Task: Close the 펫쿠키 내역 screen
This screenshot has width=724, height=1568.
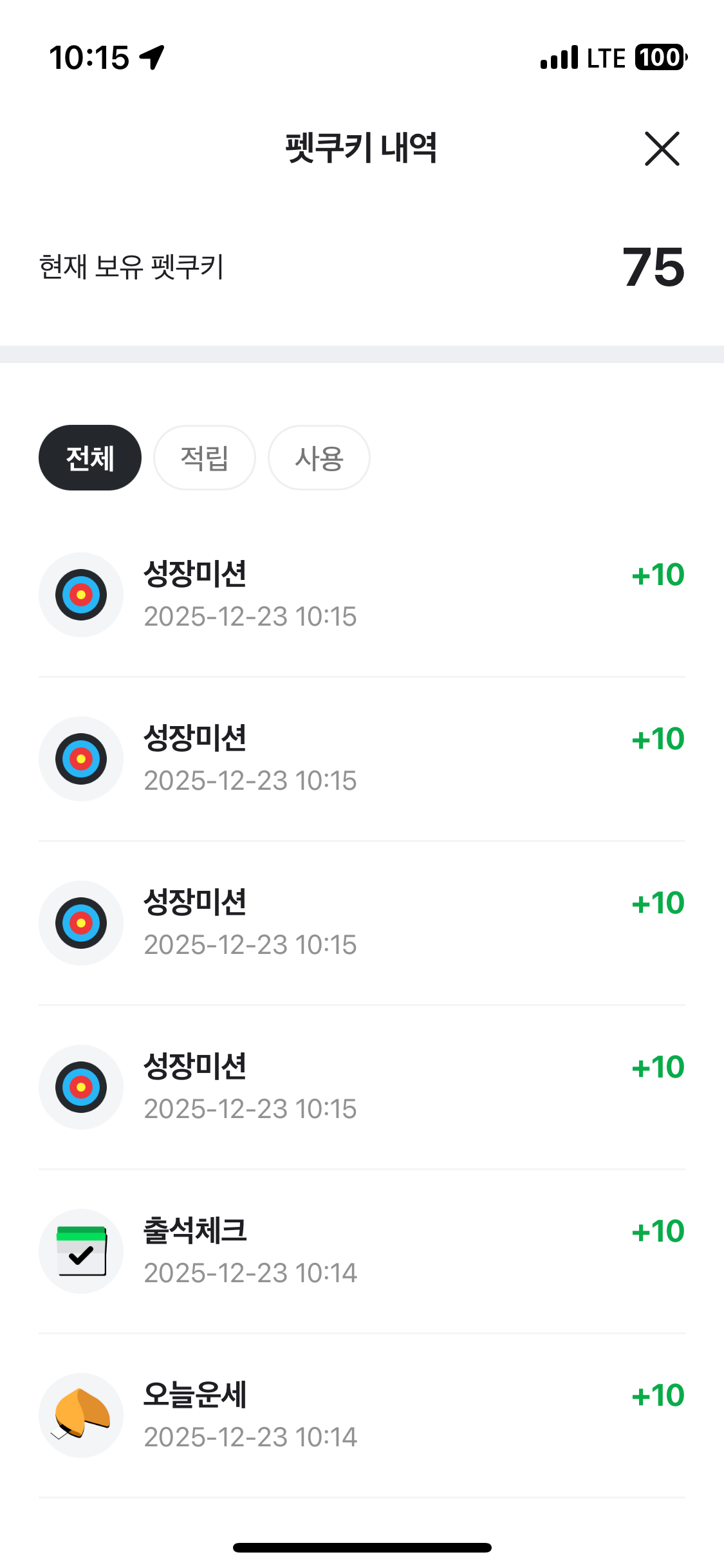Action: coord(662,149)
